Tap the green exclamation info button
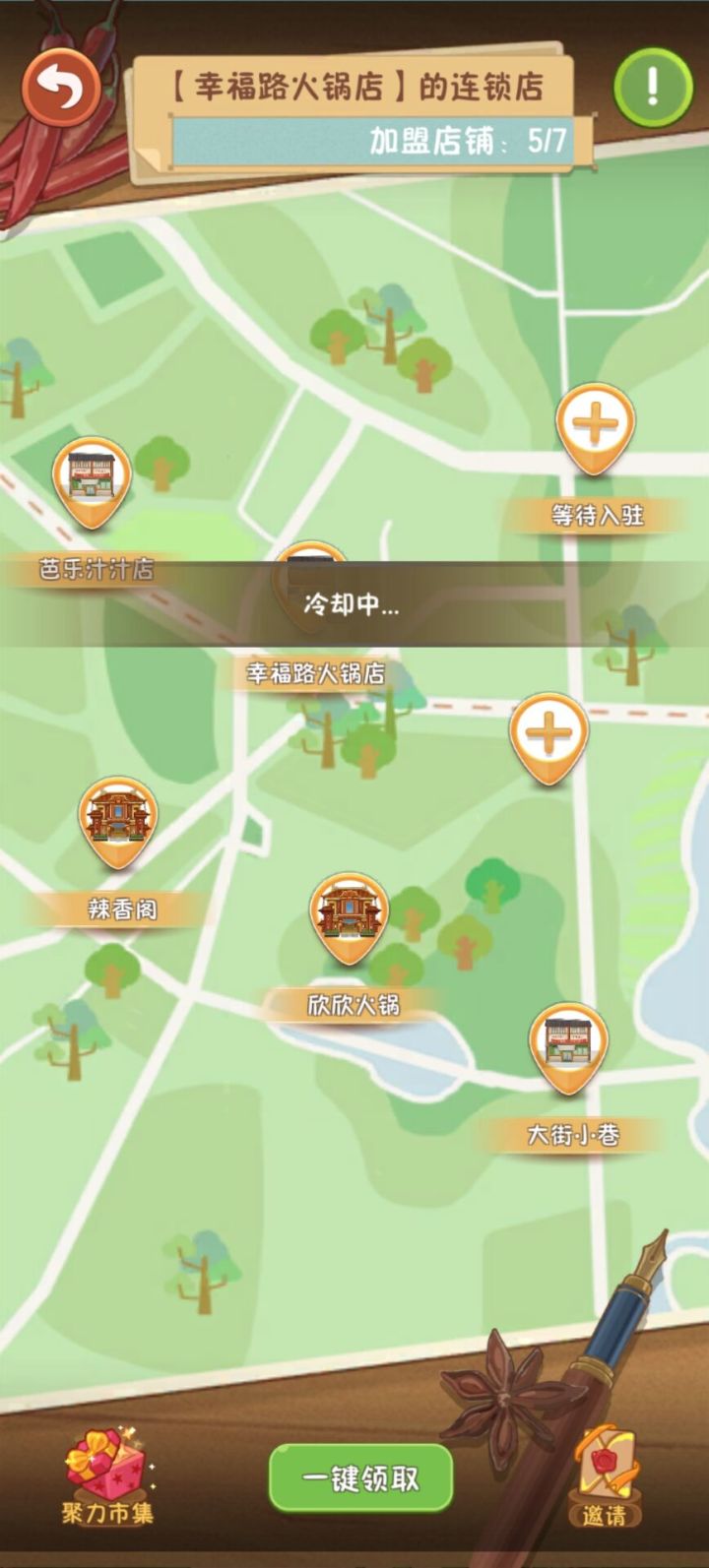Image resolution: width=709 pixels, height=1568 pixels. (652, 87)
